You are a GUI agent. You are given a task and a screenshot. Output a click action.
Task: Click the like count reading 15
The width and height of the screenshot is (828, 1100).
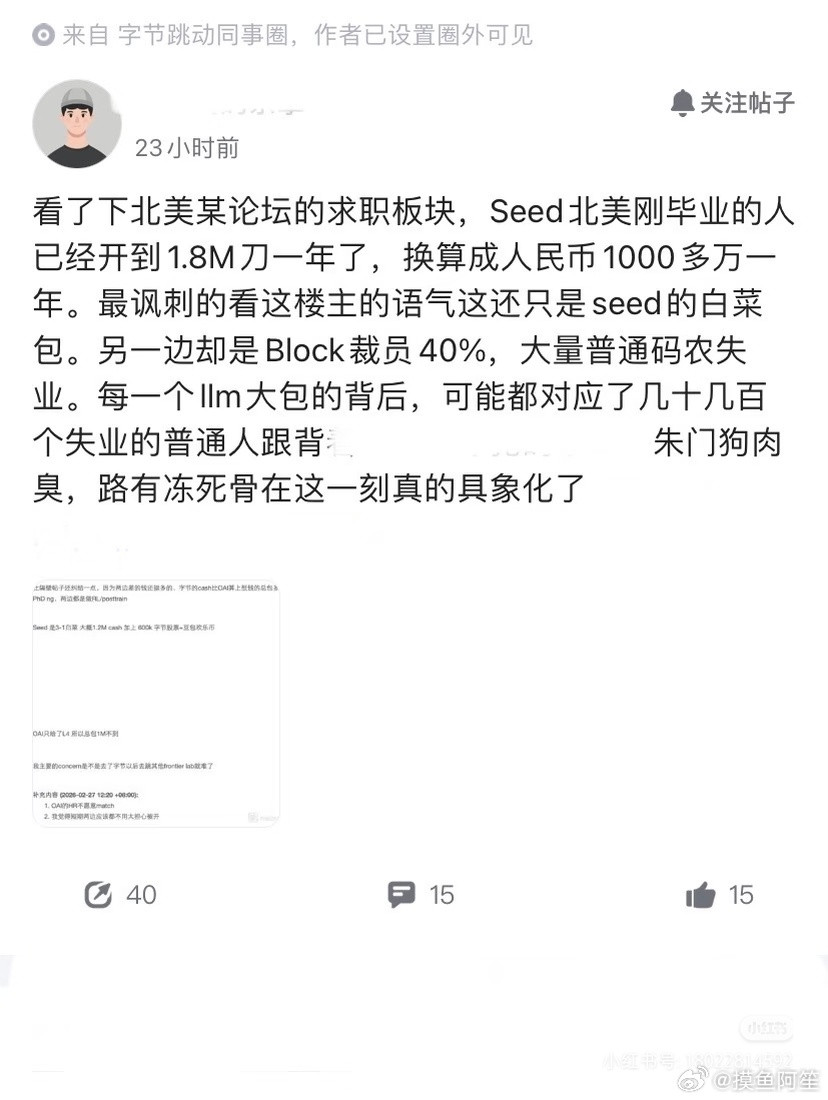(744, 895)
